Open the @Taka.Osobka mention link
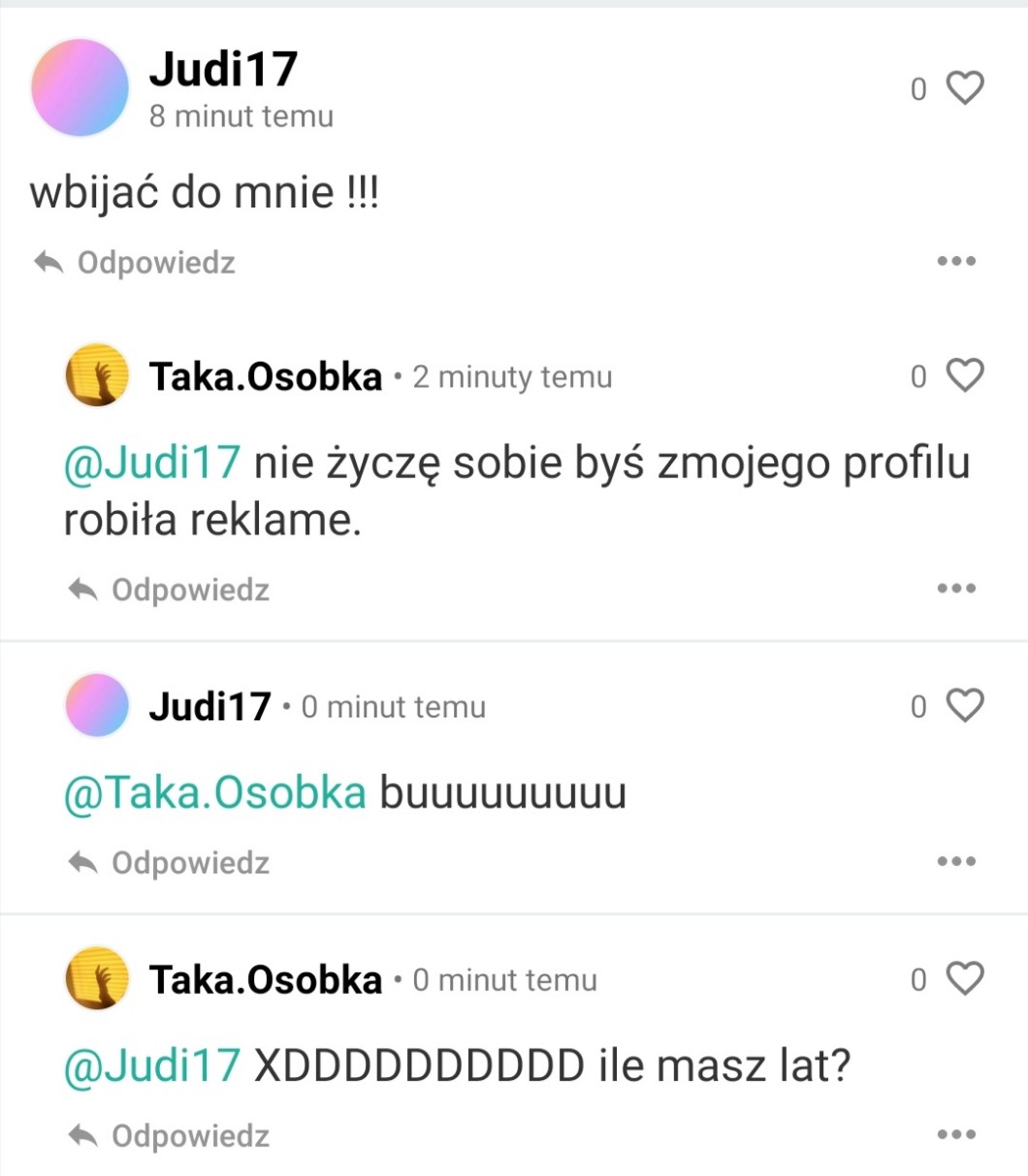1028x1176 pixels. [x=214, y=793]
